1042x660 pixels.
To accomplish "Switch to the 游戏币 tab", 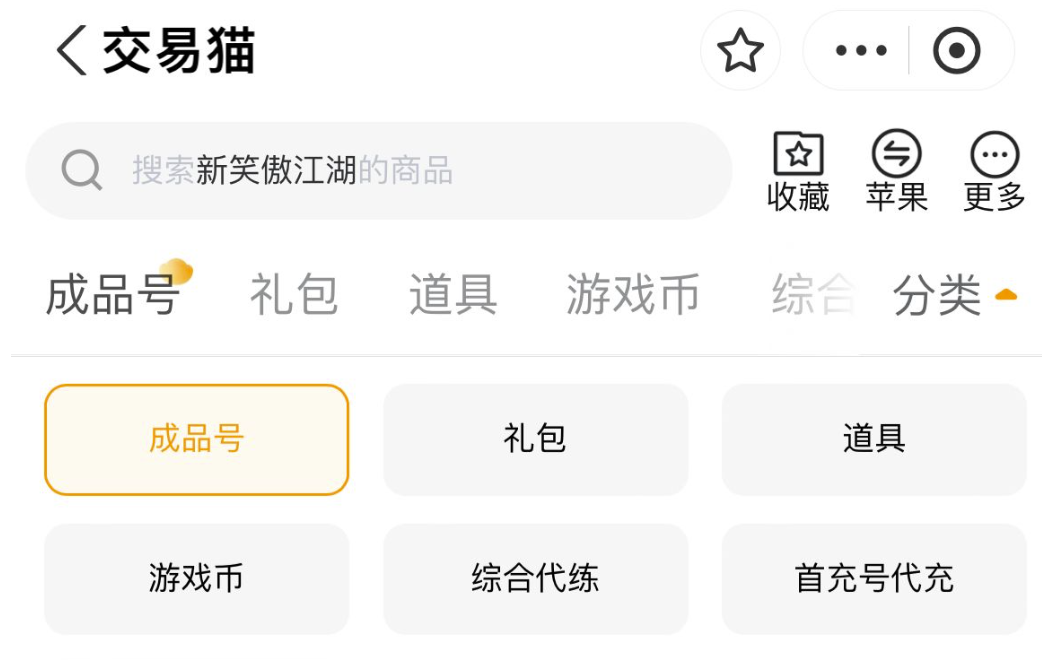I will tap(632, 296).
